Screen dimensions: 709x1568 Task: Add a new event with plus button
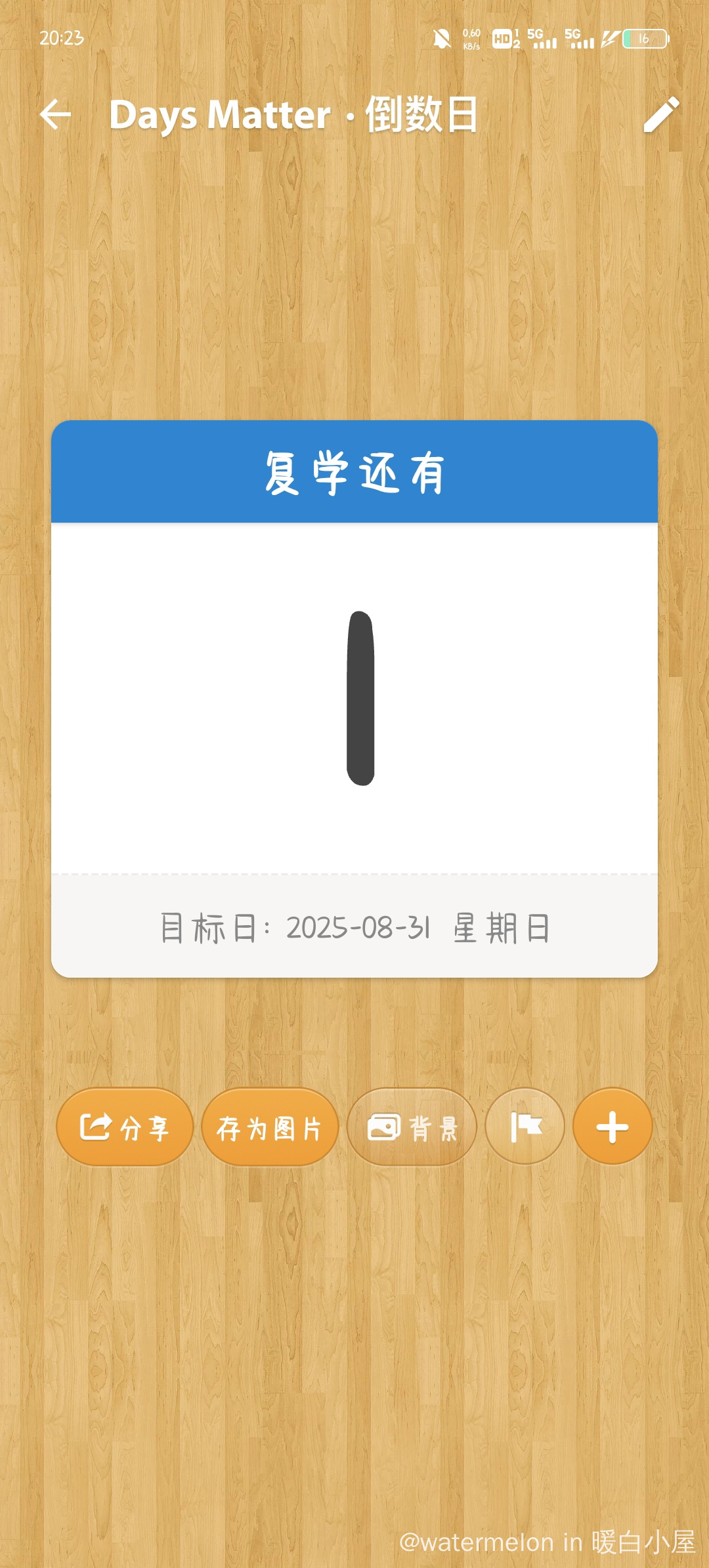click(x=612, y=1127)
